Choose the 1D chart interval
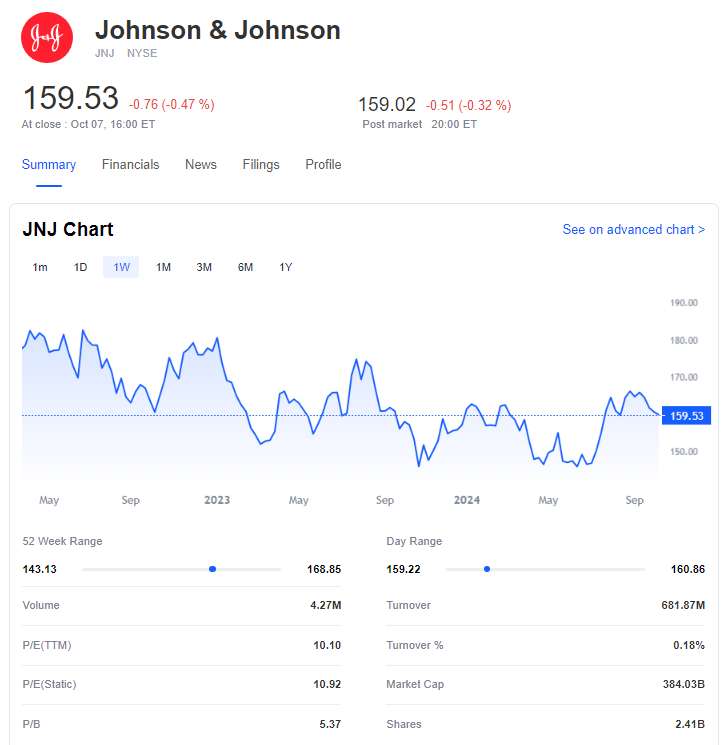Image resolution: width=725 pixels, height=745 pixels. pyautogui.click(x=81, y=267)
